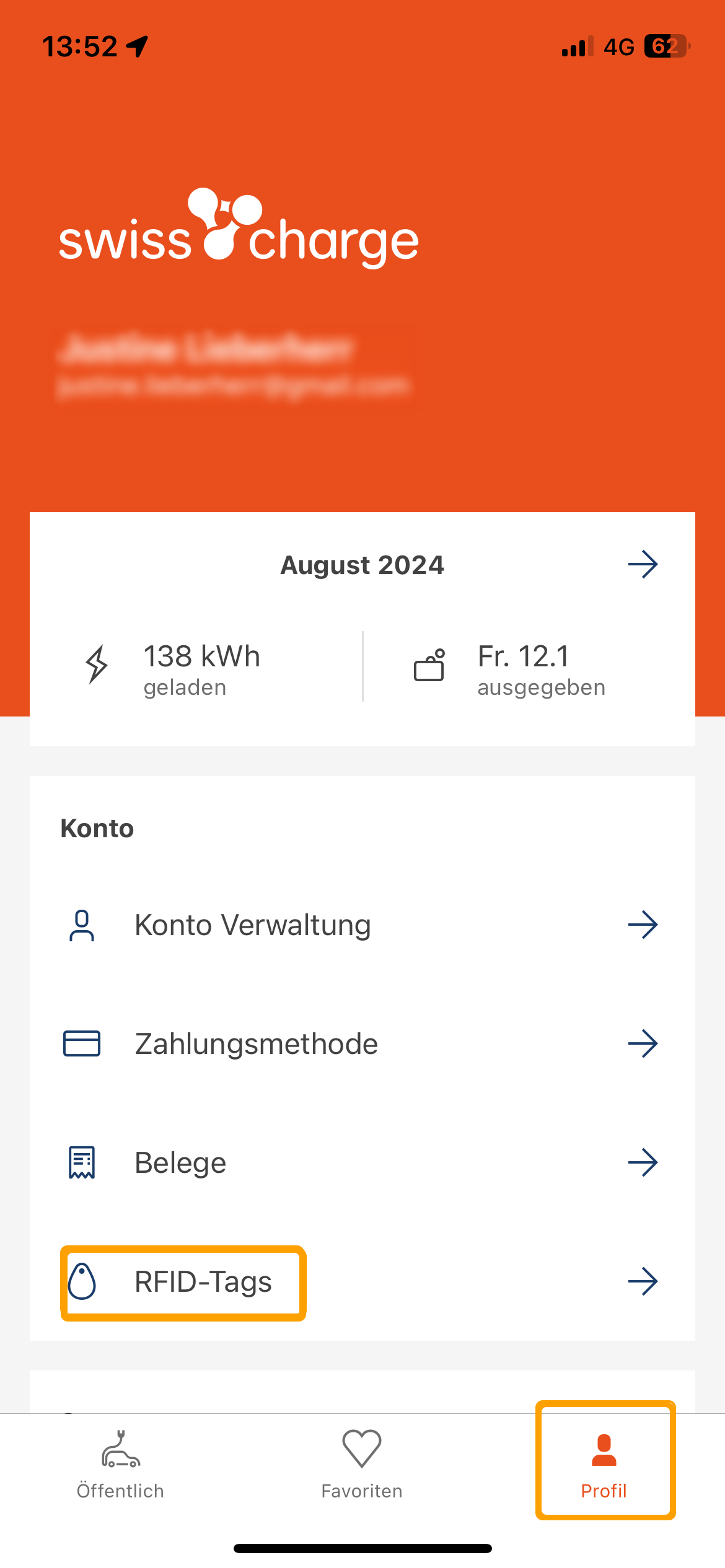Select the Profil tab
The width and height of the screenshot is (725, 1568).
[x=604, y=1464]
